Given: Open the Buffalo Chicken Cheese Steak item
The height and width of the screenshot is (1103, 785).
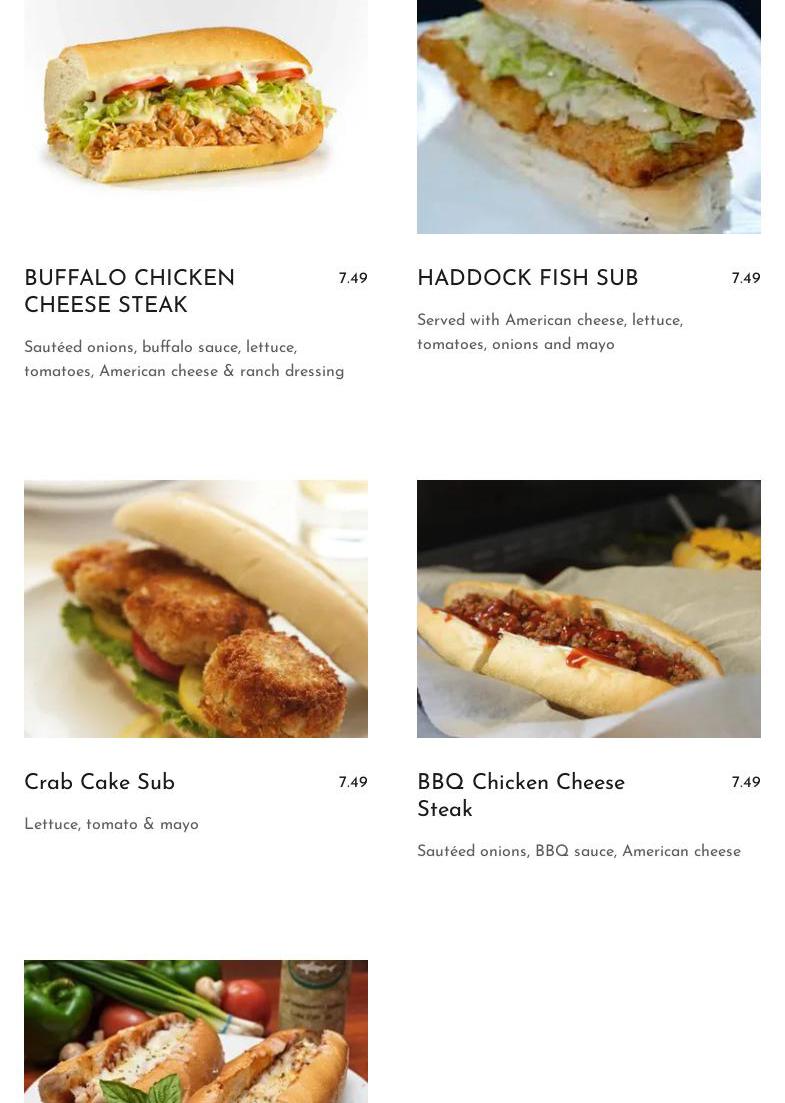Looking at the screenshot, I should click(x=130, y=292).
